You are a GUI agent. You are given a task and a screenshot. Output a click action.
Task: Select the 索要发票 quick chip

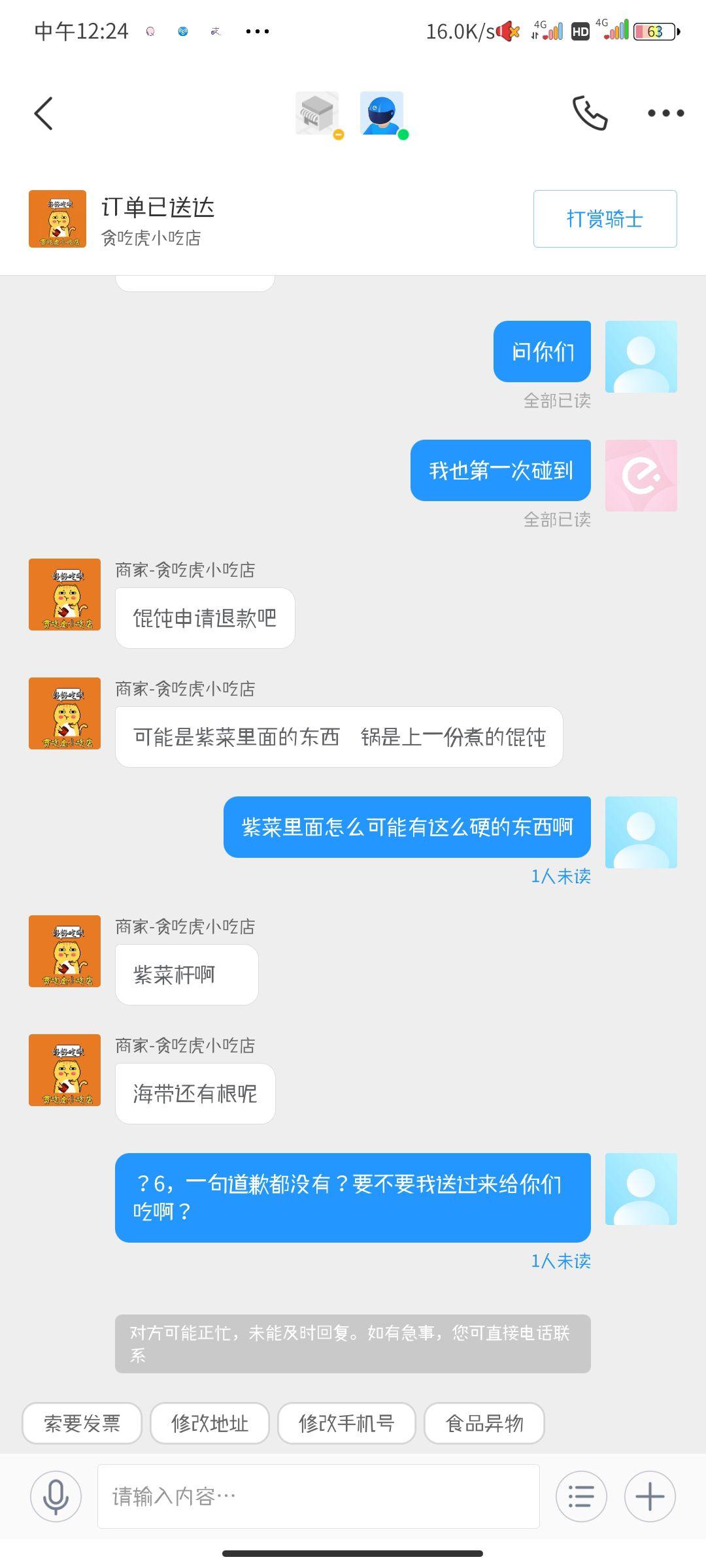(x=82, y=1423)
